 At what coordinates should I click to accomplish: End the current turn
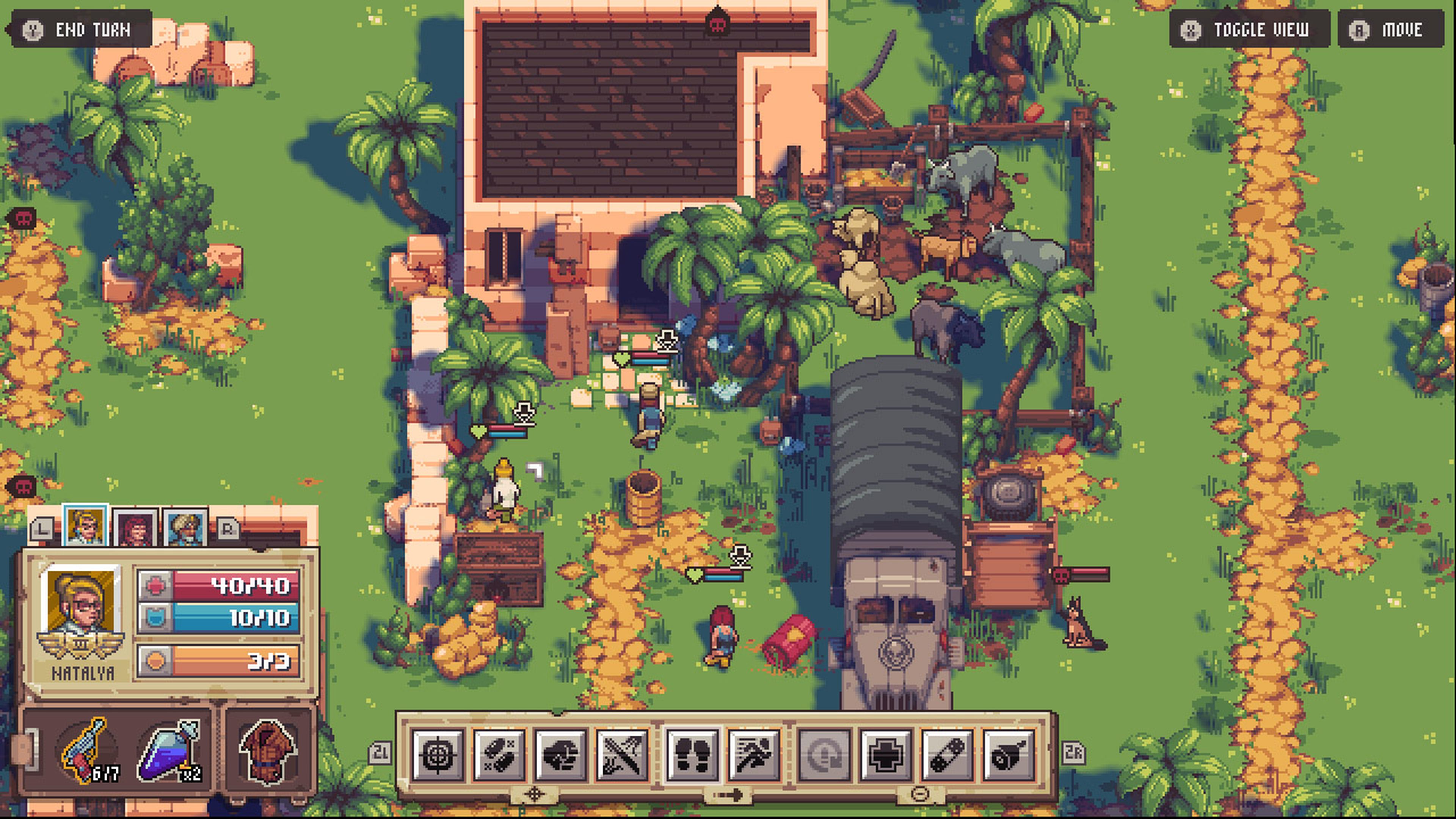click(x=79, y=30)
